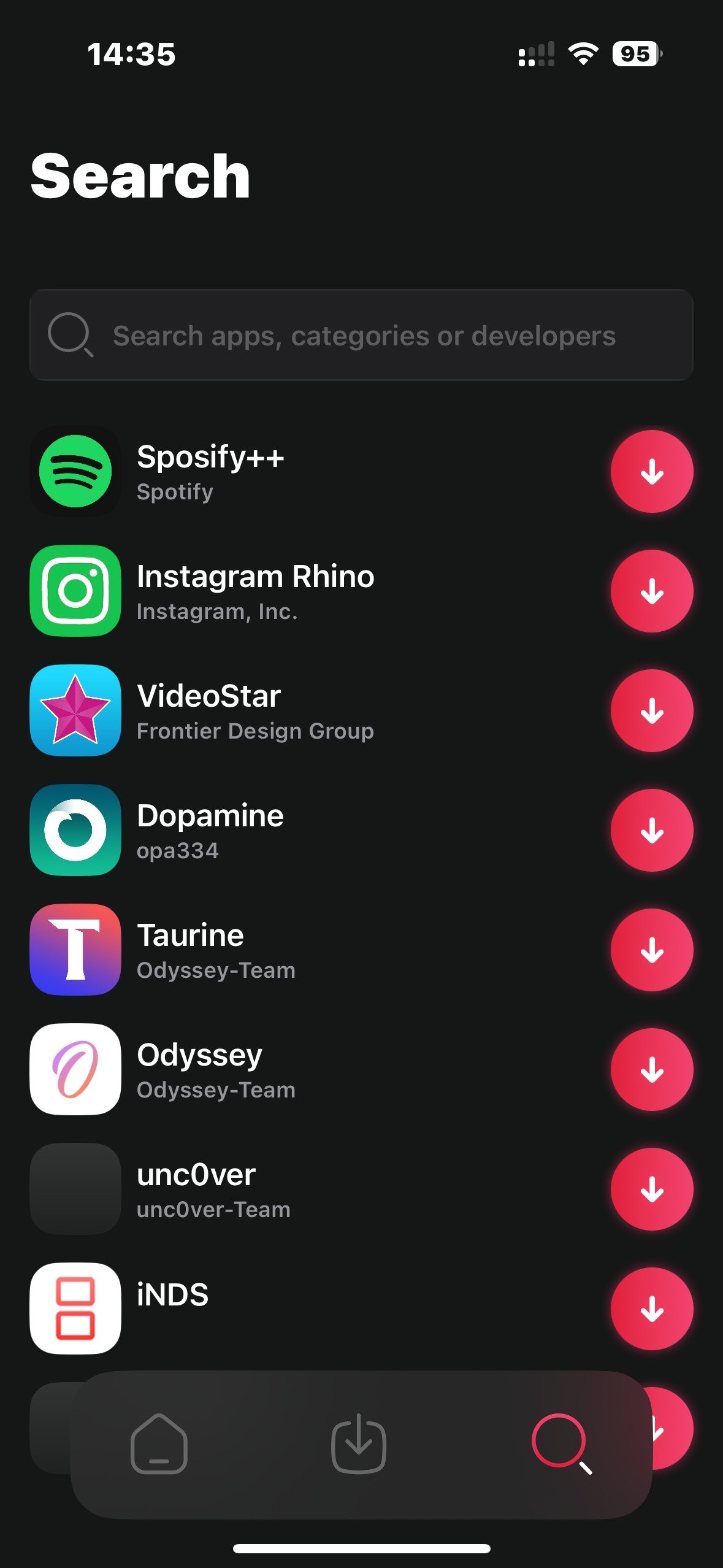Image resolution: width=723 pixels, height=1568 pixels.
Task: Hit the download arrow beside Odyssey
Action: pyautogui.click(x=652, y=1070)
